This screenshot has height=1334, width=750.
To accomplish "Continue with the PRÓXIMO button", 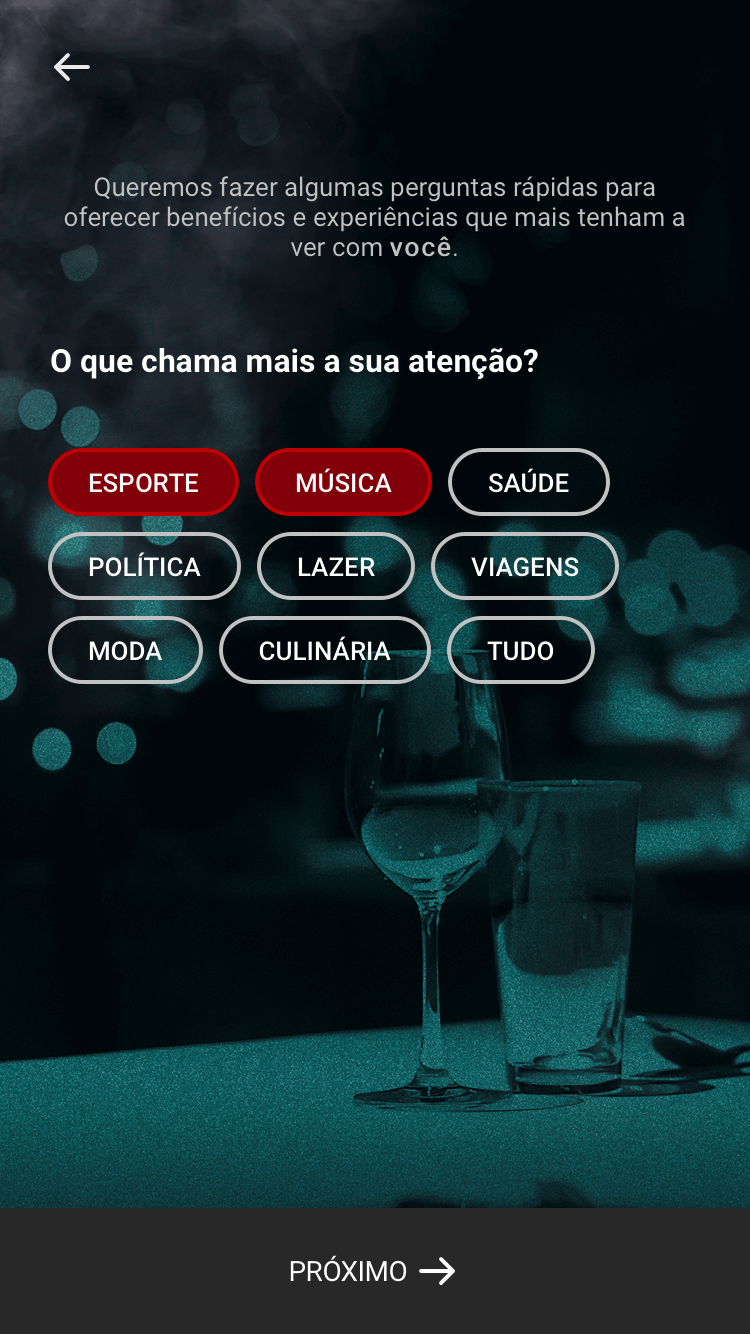I will pos(374,1271).
